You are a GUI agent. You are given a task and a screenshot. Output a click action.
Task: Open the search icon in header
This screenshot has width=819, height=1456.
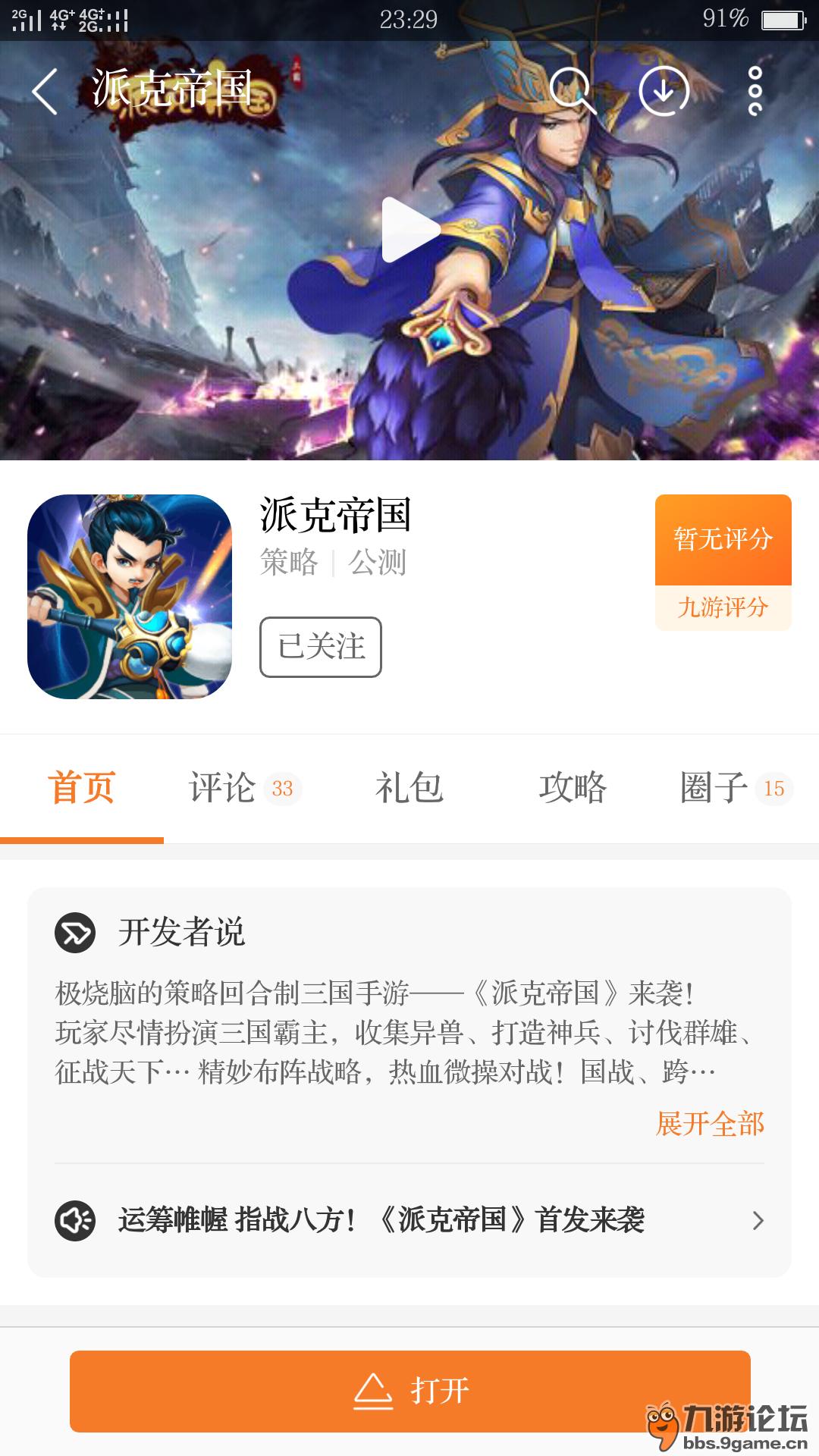572,91
